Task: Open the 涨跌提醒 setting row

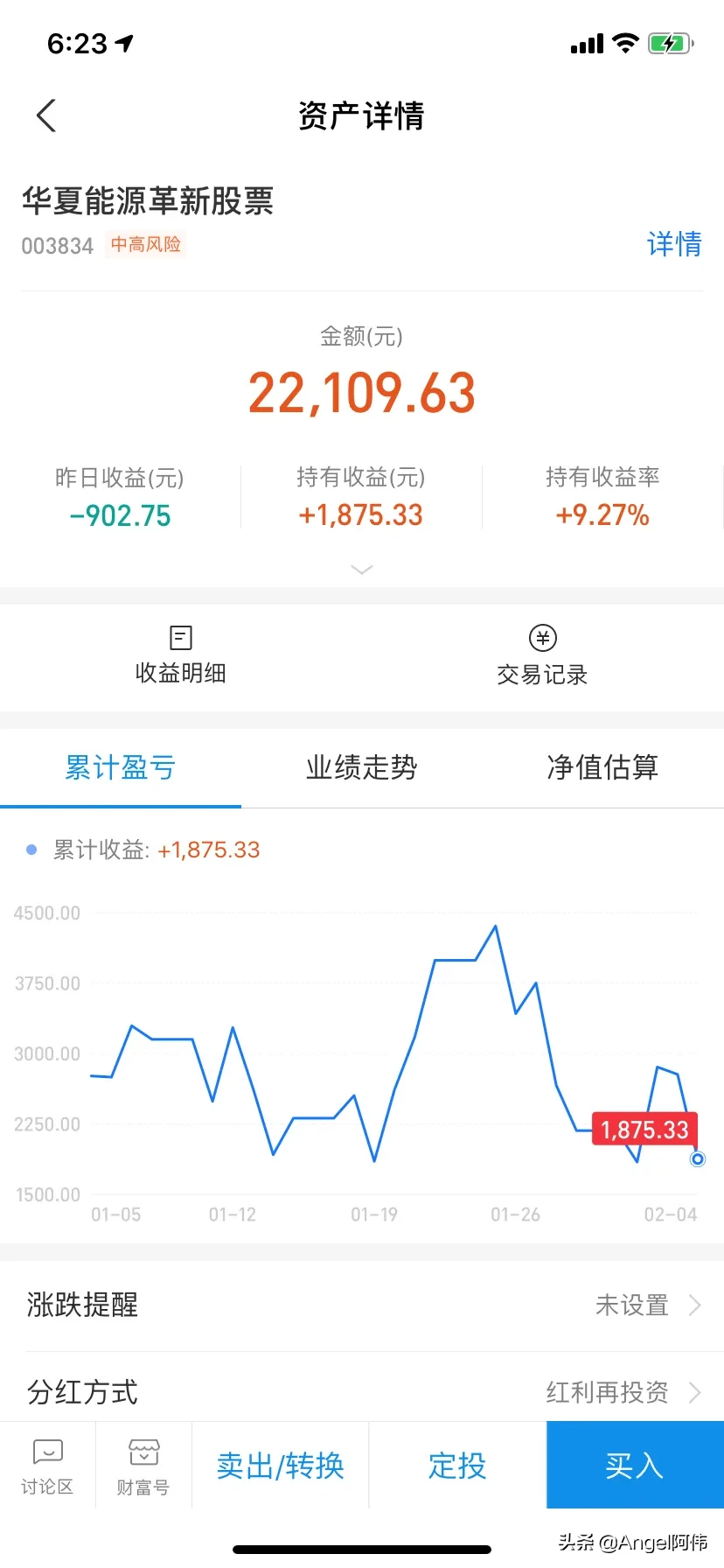Action: pos(362,1305)
